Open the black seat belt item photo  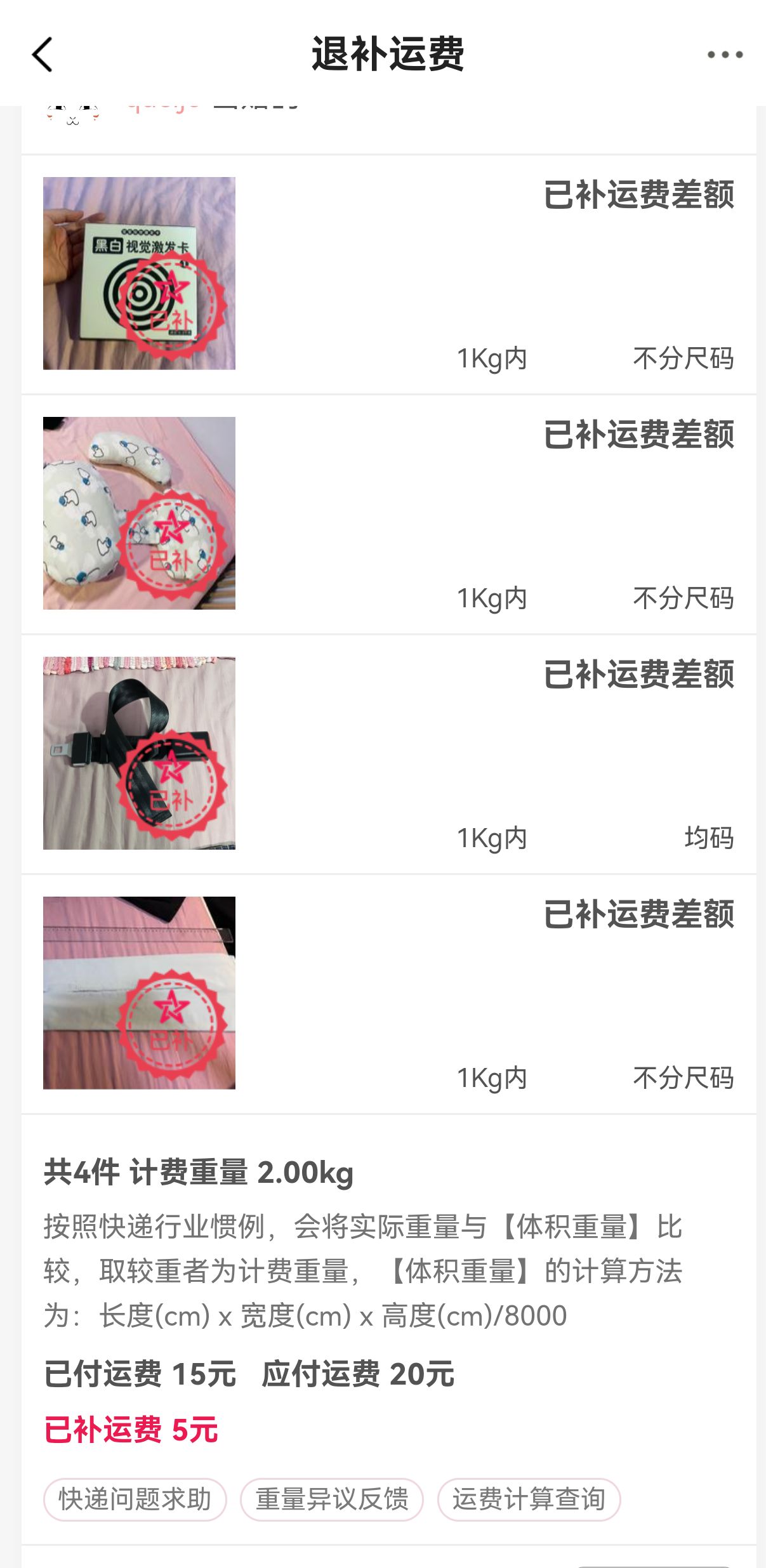[x=139, y=753]
